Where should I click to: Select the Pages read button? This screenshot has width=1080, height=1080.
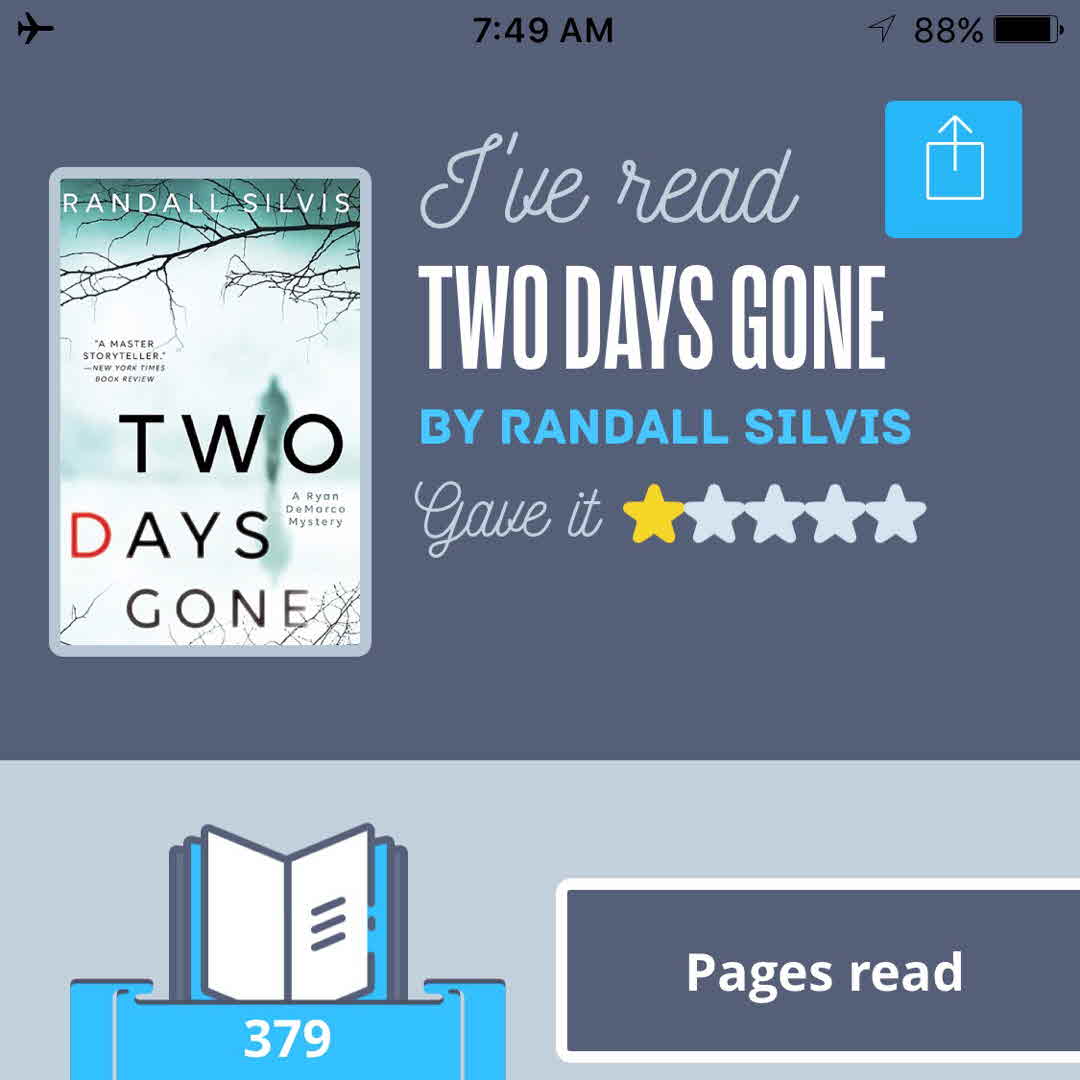pyautogui.click(x=824, y=971)
